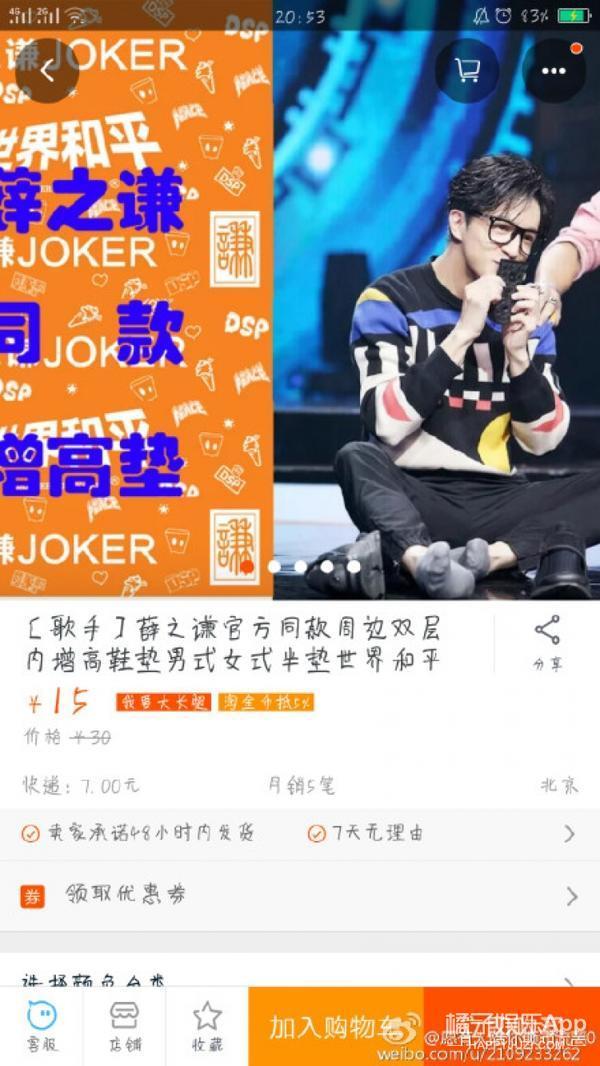Visit the seller's shop 店铺
Image resolution: width=600 pixels, height=1066 pixels.
click(x=125, y=1027)
